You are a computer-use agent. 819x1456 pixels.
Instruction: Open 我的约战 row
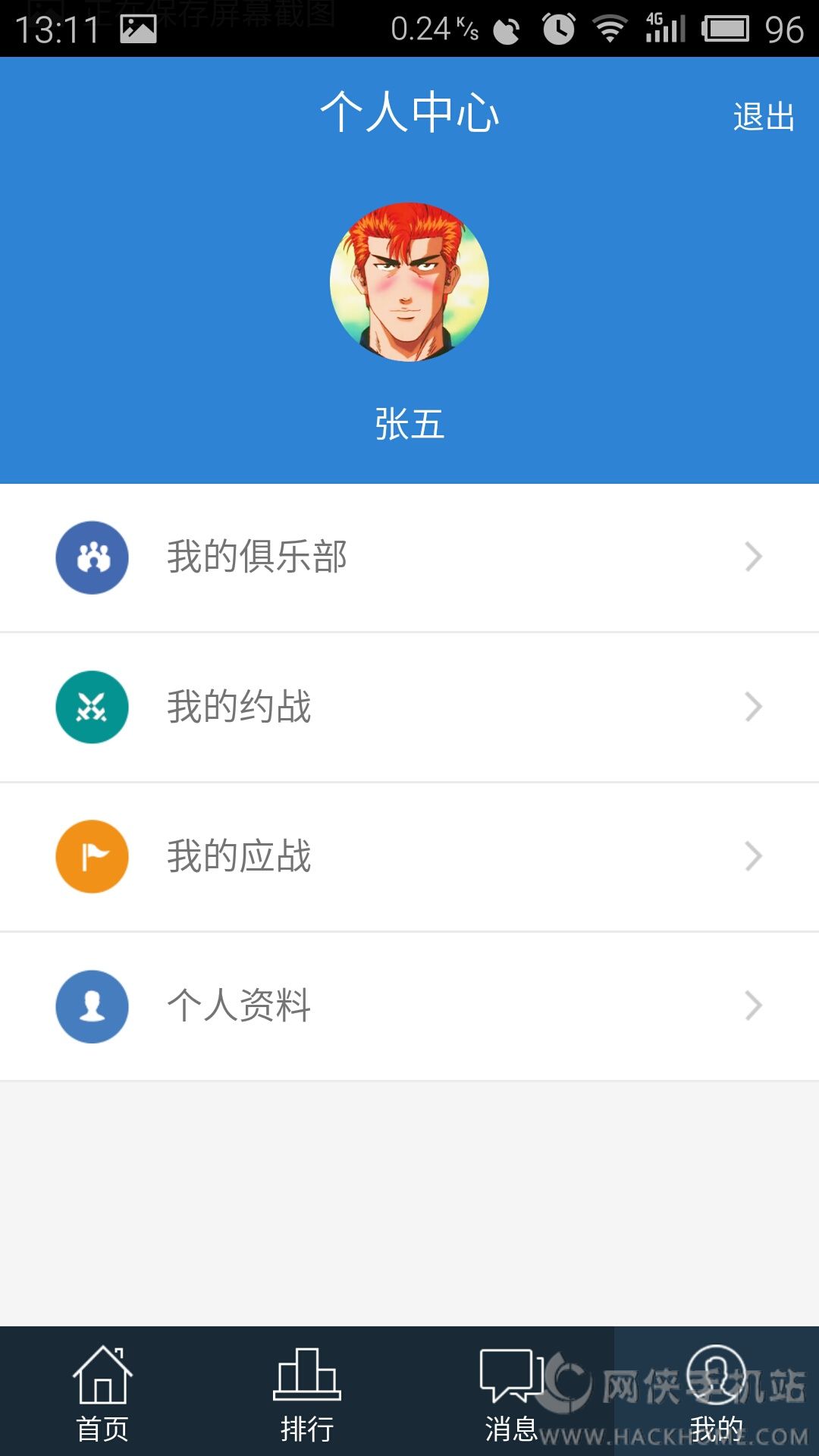(409, 707)
